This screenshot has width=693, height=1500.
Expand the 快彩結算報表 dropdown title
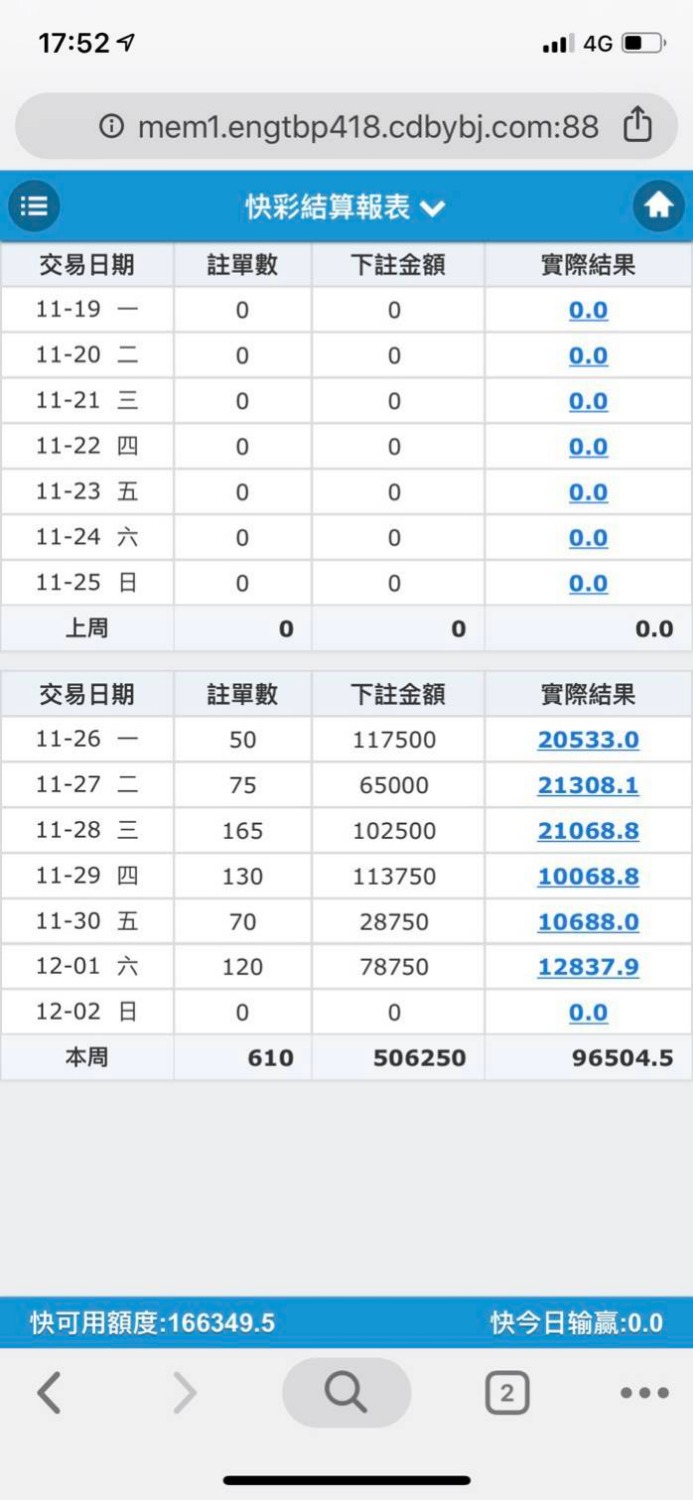pos(345,208)
